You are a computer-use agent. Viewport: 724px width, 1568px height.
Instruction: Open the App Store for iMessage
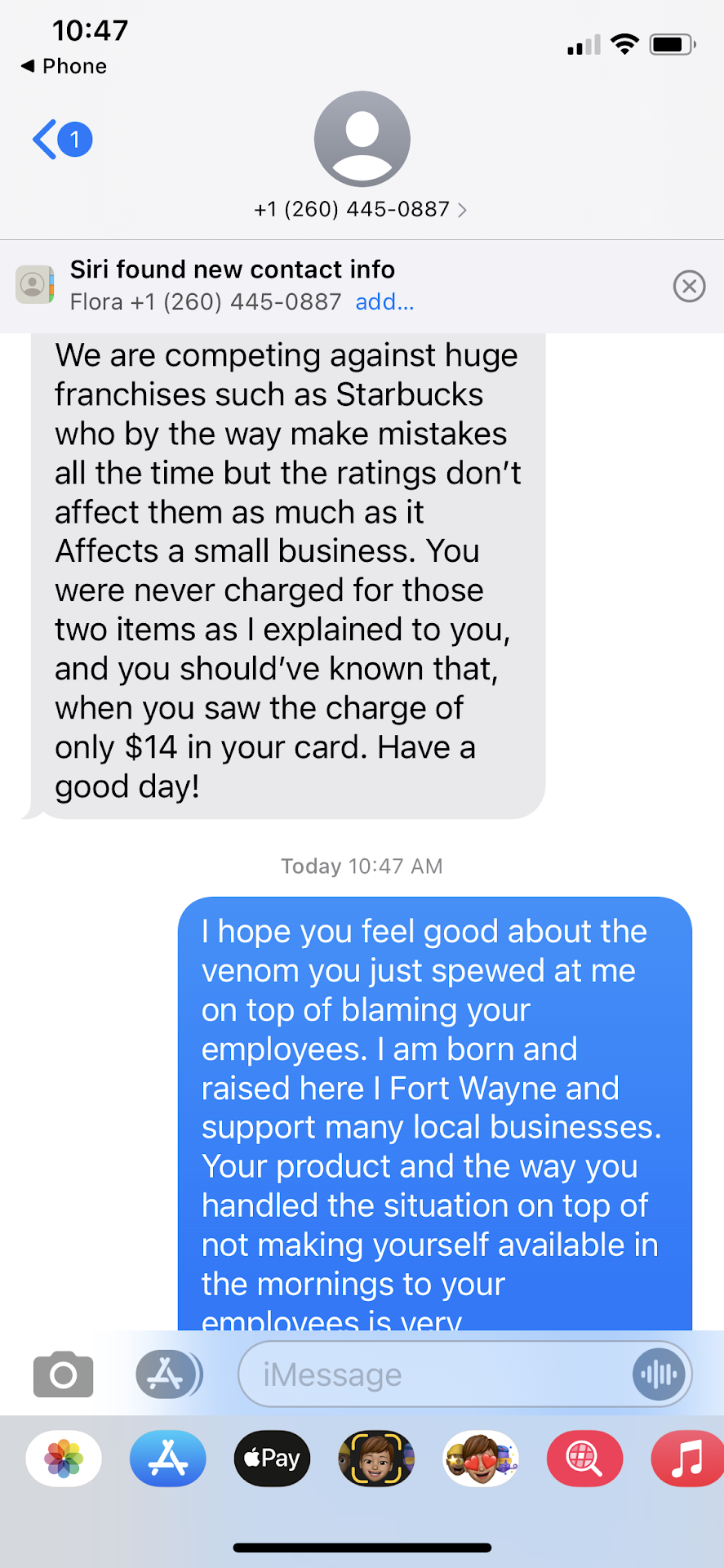tap(168, 1459)
